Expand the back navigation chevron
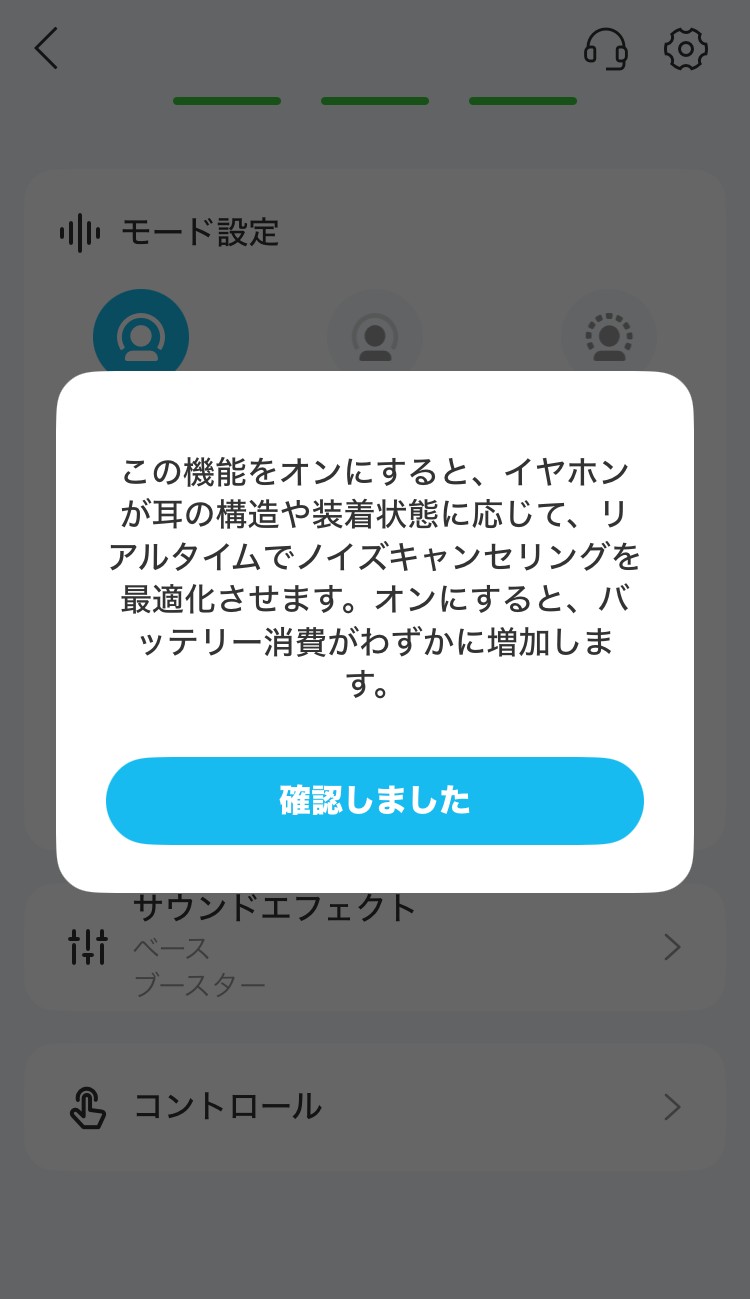Image resolution: width=750 pixels, height=1299 pixels. pos(46,48)
